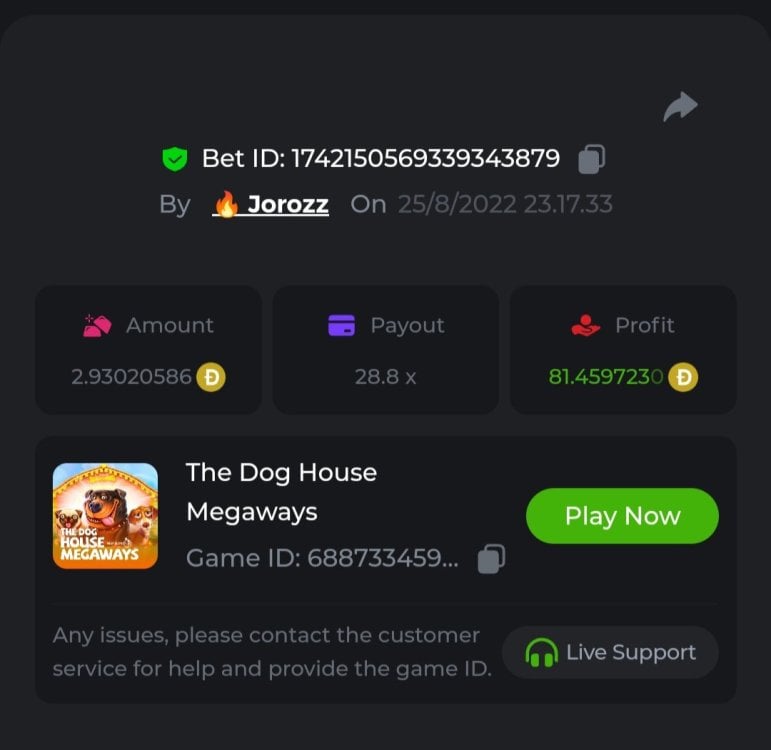
Task: Open Jorozz's user profile
Action: click(x=271, y=204)
